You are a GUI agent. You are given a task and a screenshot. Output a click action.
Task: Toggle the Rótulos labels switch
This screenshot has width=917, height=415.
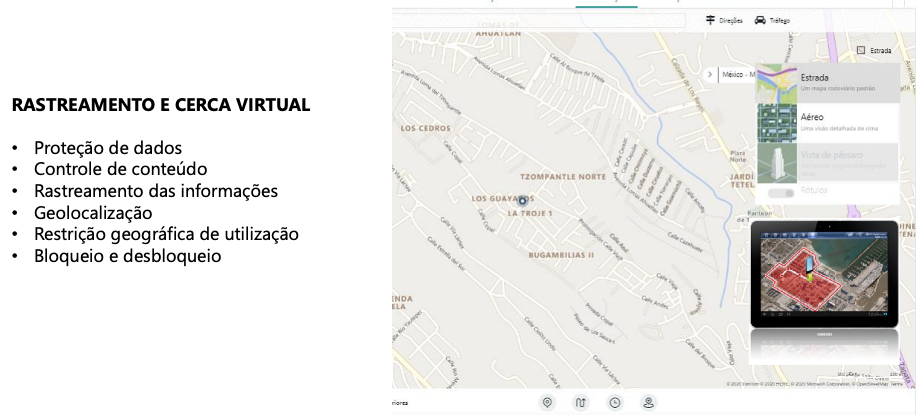point(782,192)
